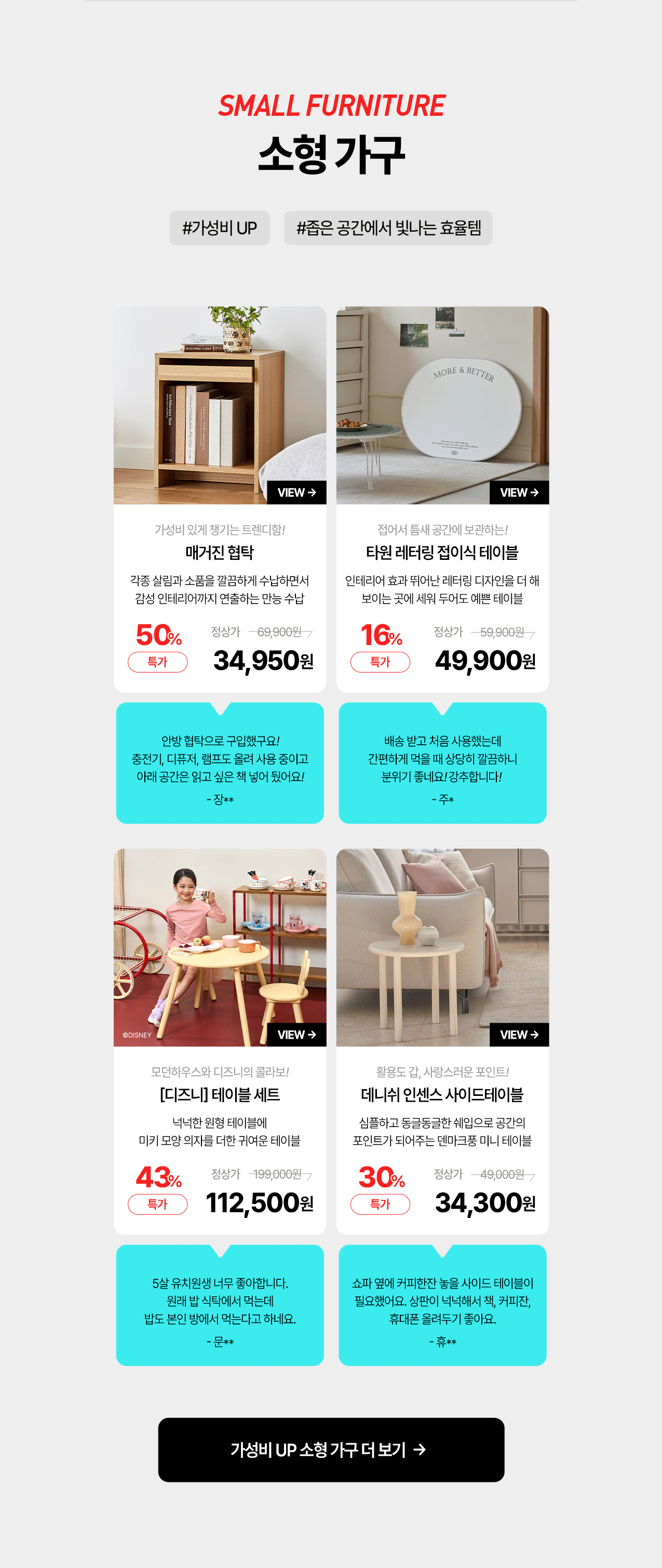Tap VIEW on 데니쉬 인센스 사이드테이블

pyautogui.click(x=519, y=1035)
